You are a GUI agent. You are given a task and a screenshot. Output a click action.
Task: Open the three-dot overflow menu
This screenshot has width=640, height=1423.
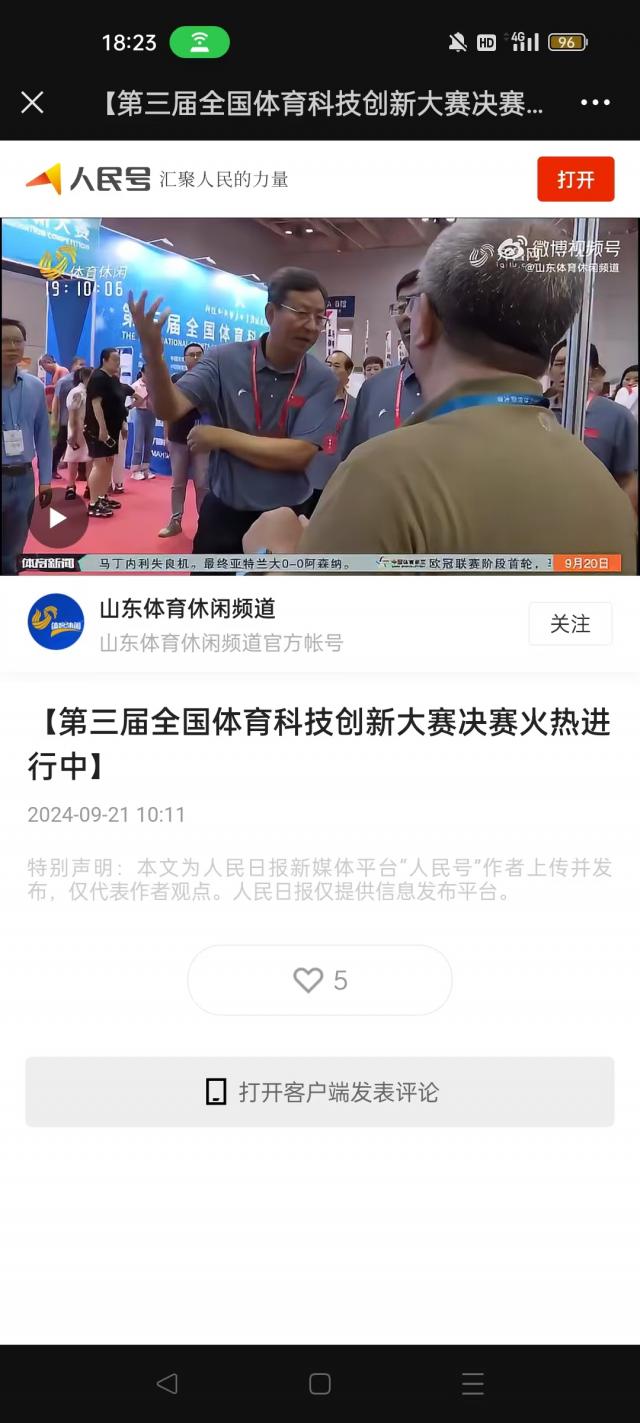click(595, 102)
